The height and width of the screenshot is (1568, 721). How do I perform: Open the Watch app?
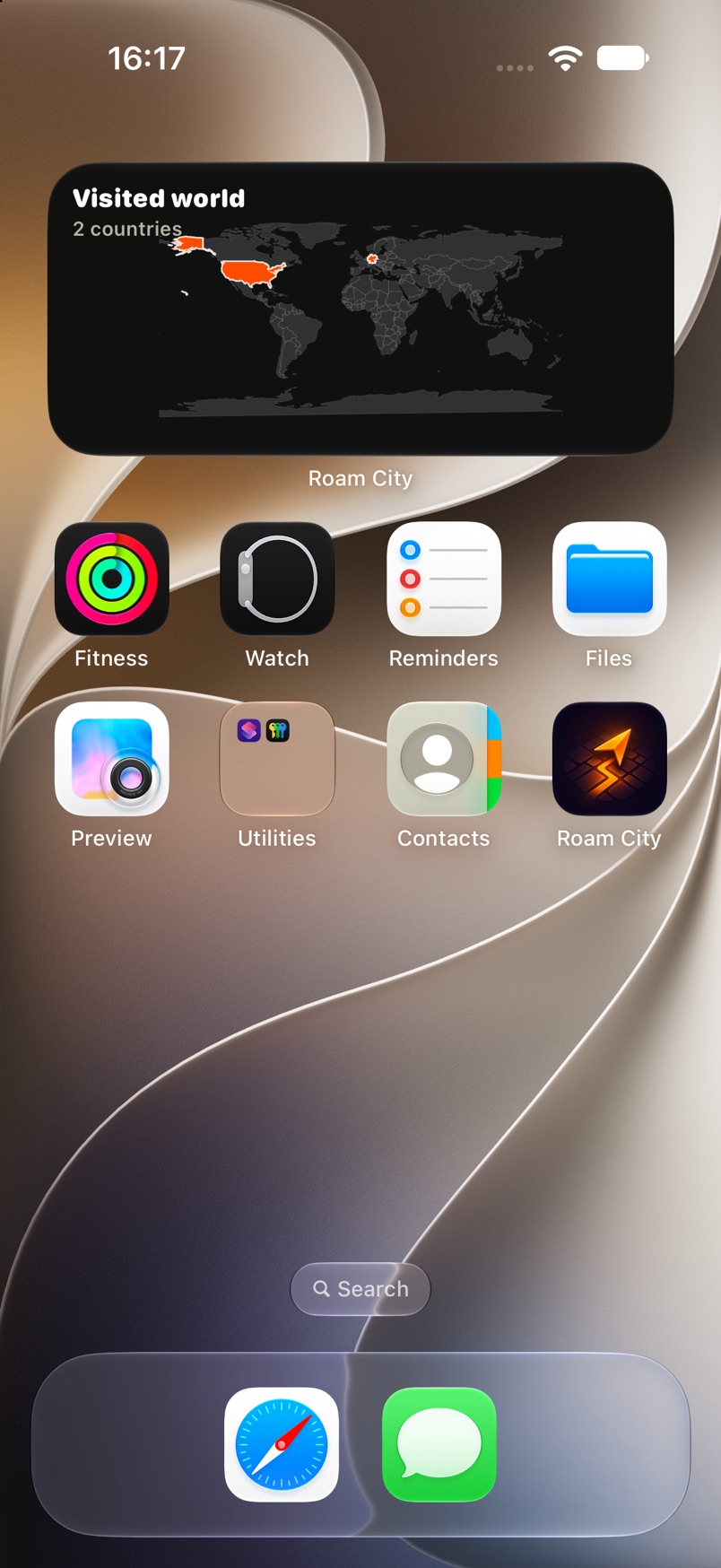point(277,579)
